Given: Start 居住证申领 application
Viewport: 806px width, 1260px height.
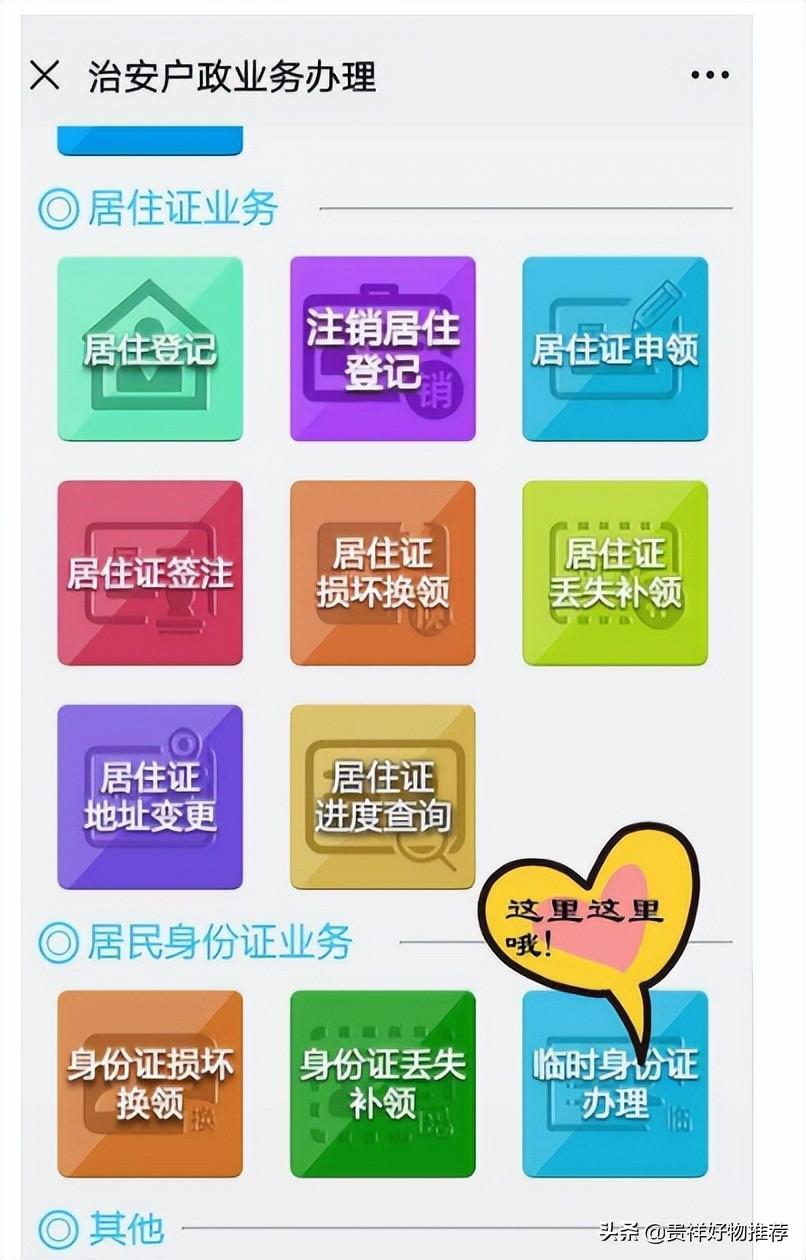Looking at the screenshot, I should (x=615, y=349).
